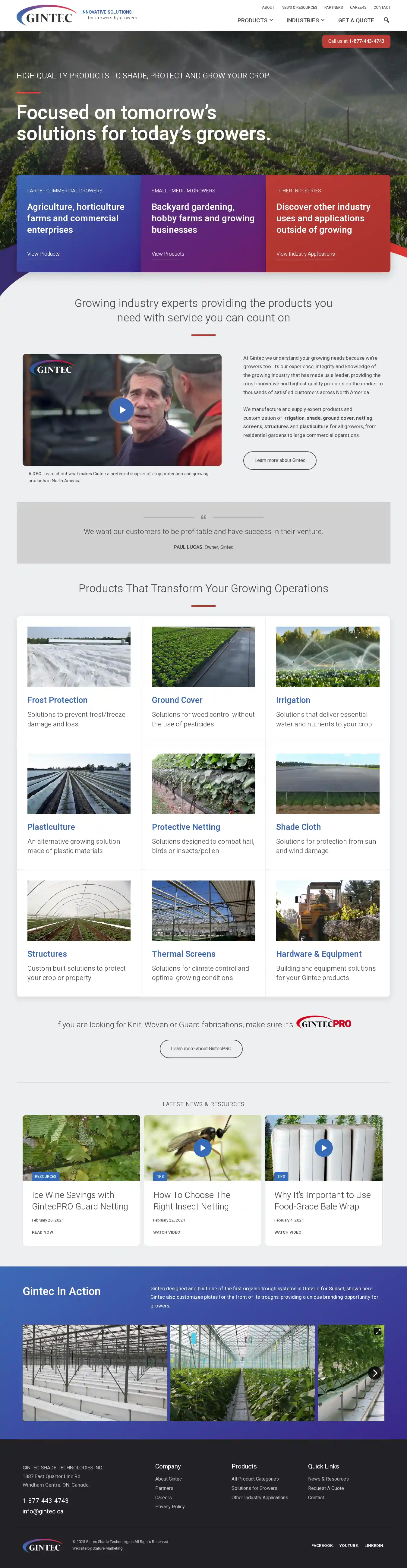Play the Gintec intro video
This screenshot has height=1568, width=407.
[122, 410]
